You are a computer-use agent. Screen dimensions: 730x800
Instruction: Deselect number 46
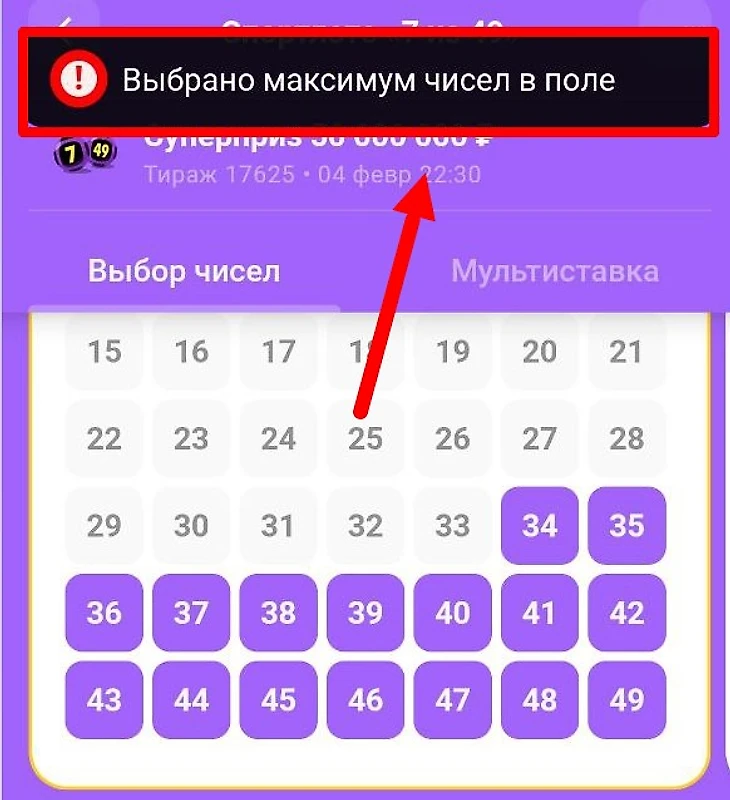366,699
